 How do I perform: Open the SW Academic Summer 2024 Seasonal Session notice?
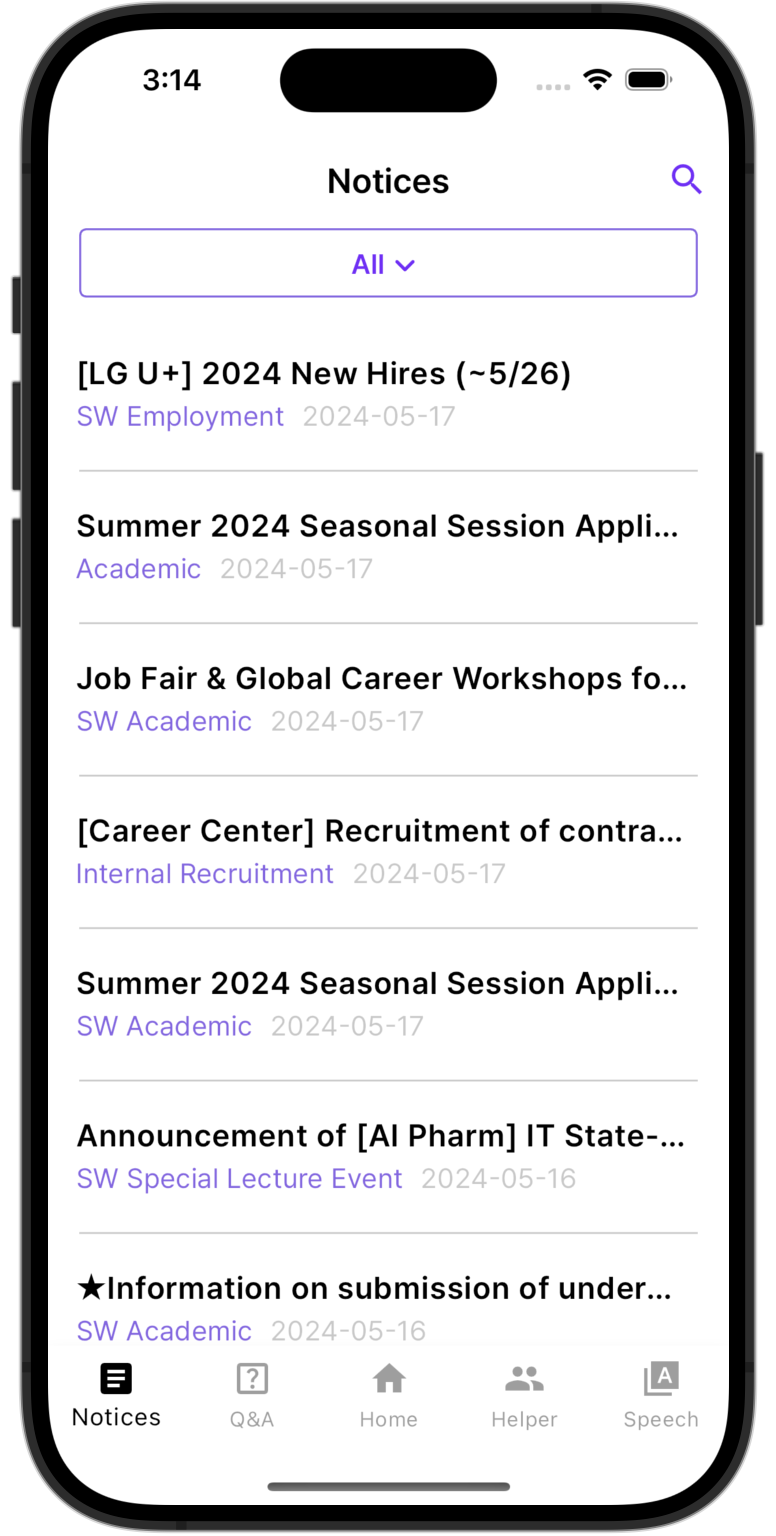tap(388, 1004)
